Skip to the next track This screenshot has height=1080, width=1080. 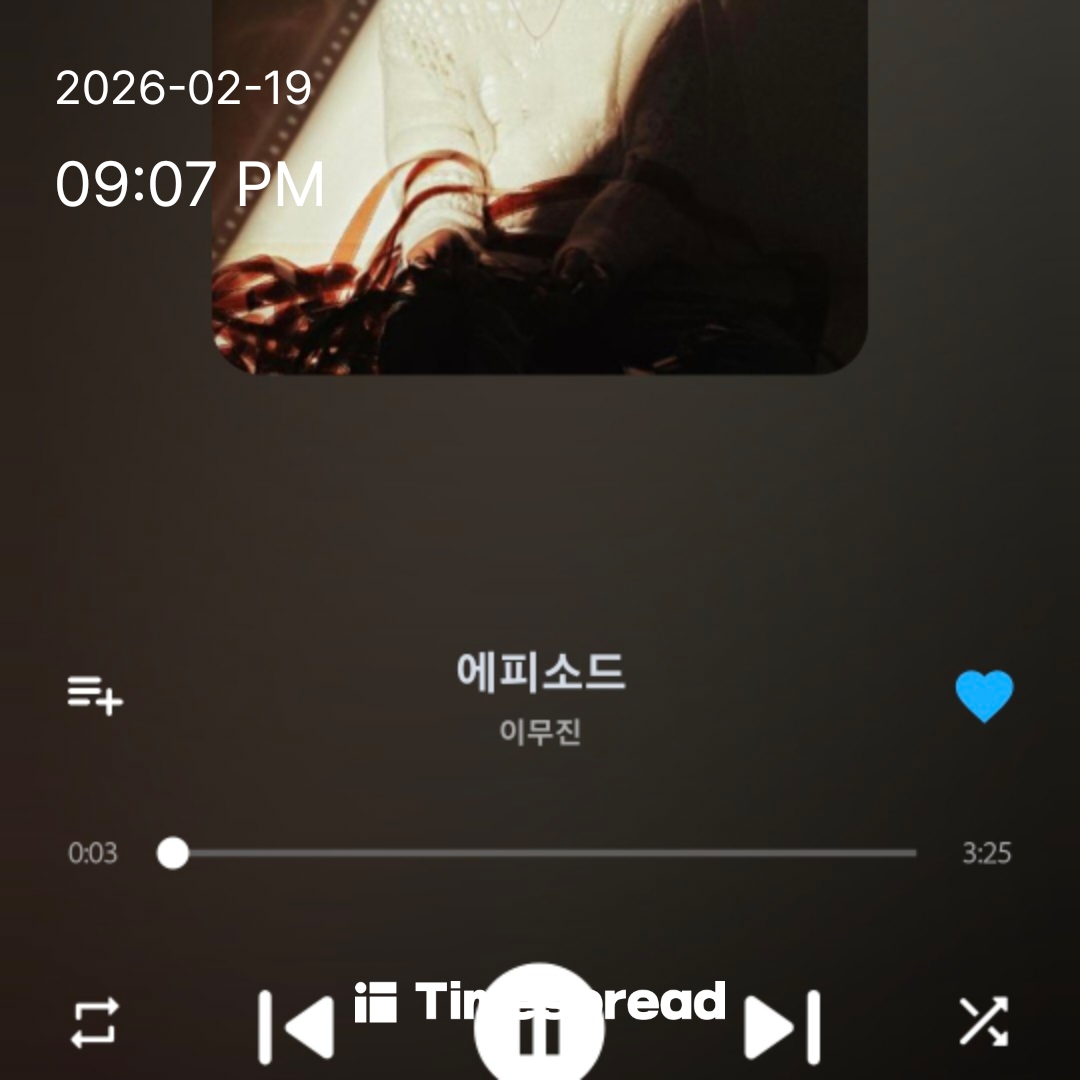782,1026
